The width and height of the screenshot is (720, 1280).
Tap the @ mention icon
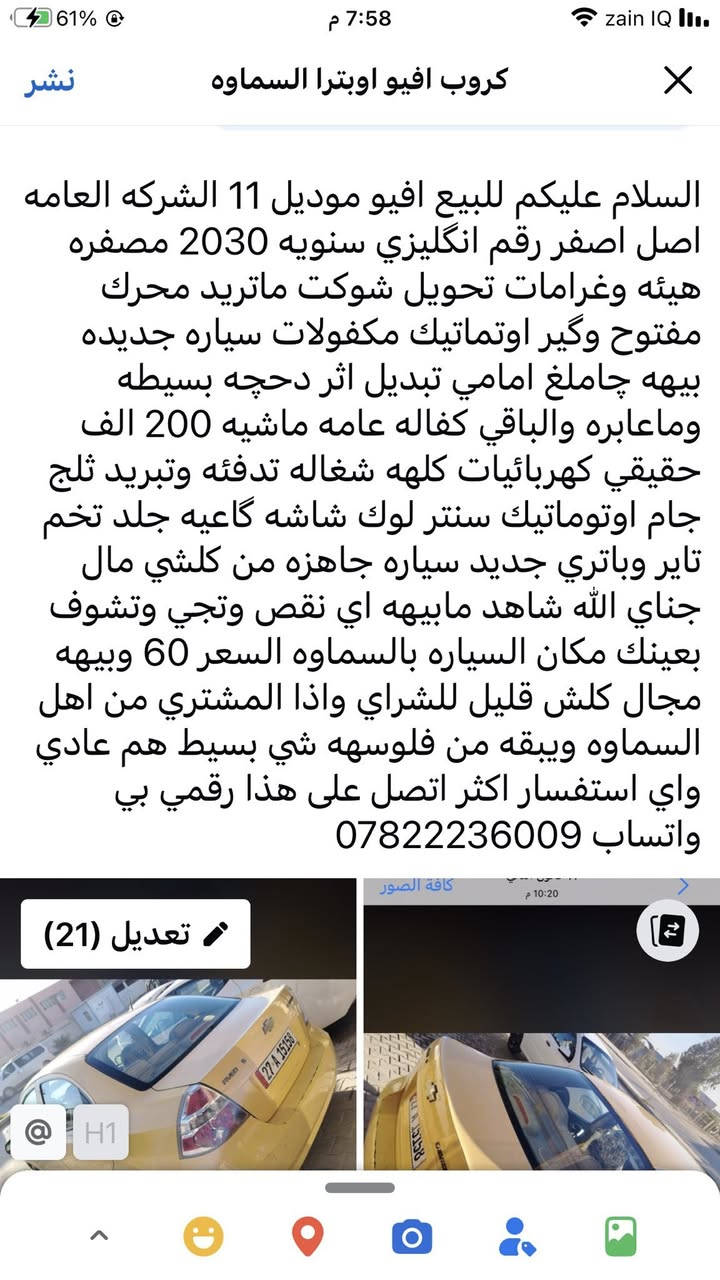coord(38,1132)
